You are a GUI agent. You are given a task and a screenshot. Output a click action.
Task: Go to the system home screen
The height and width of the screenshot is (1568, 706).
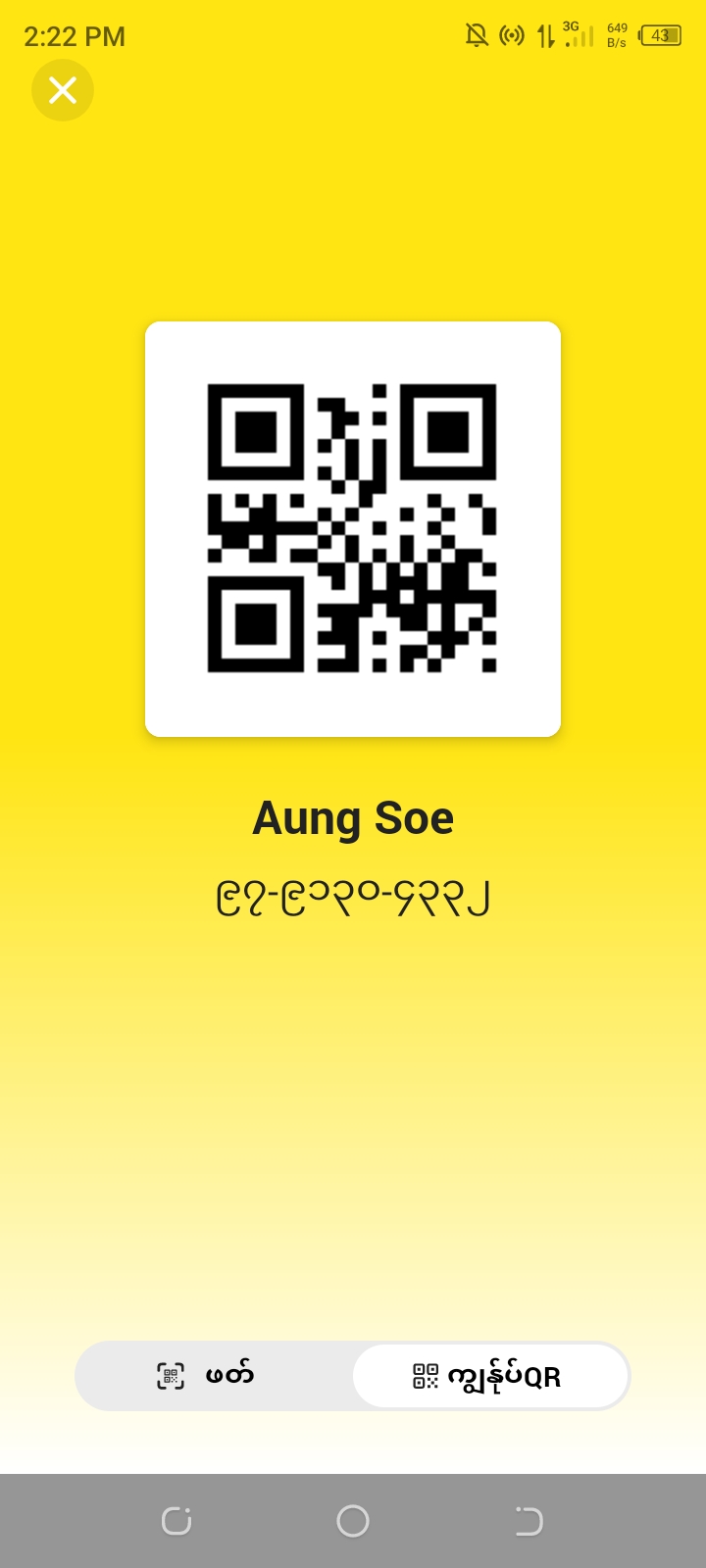(x=353, y=1521)
